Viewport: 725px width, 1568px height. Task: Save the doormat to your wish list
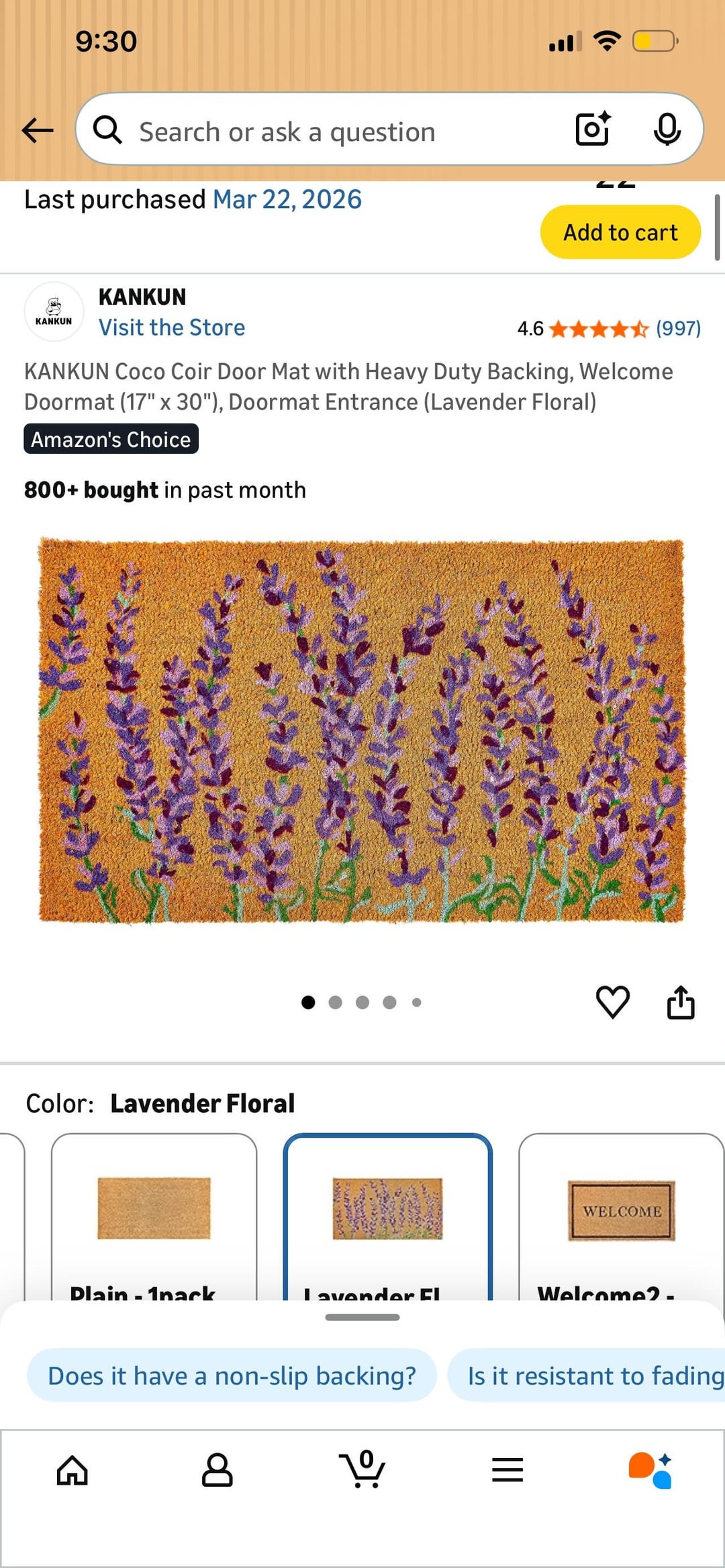[612, 1002]
